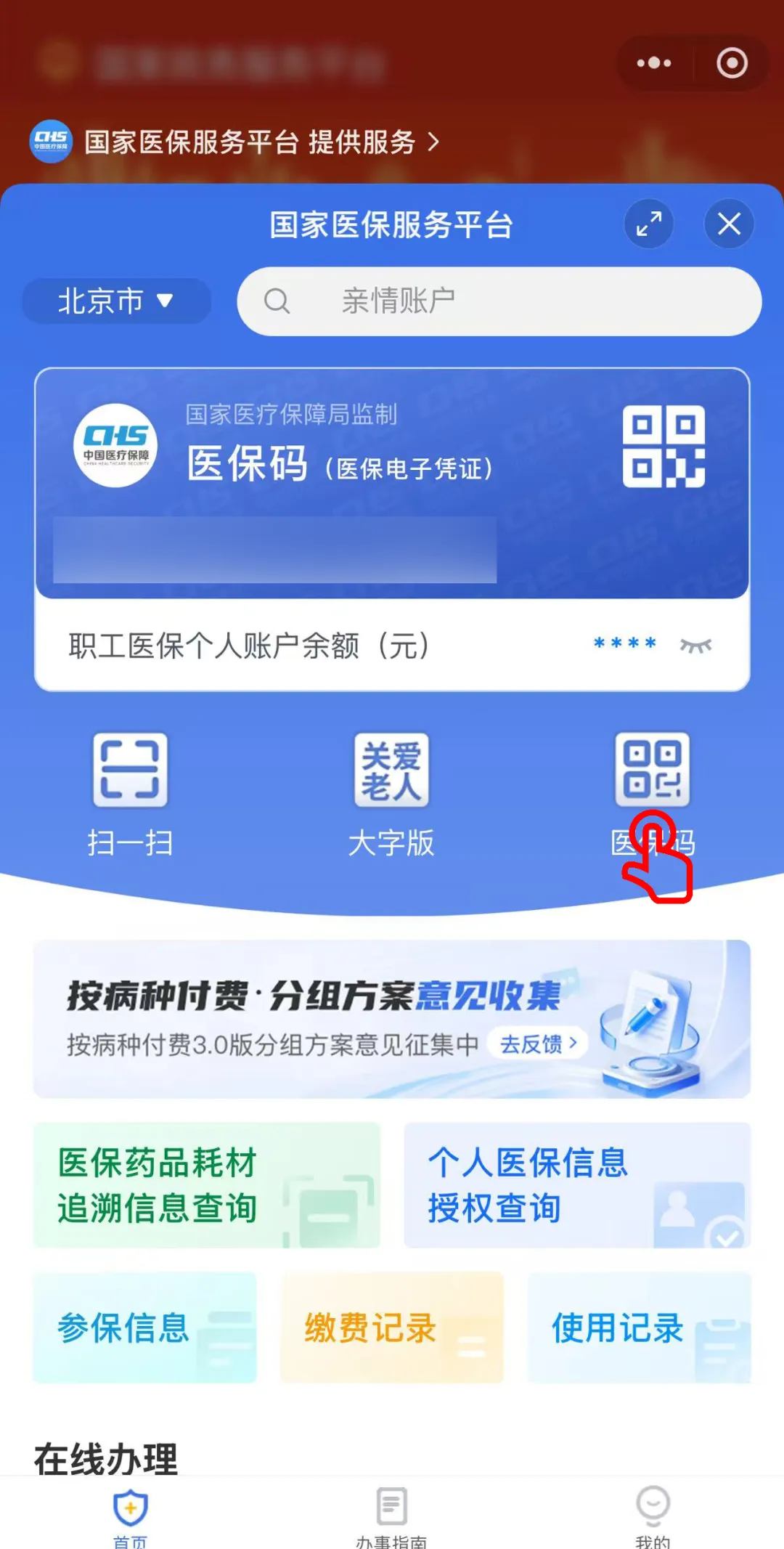Tap the 亲情账户 search box
784x1549 pixels.
point(499,301)
